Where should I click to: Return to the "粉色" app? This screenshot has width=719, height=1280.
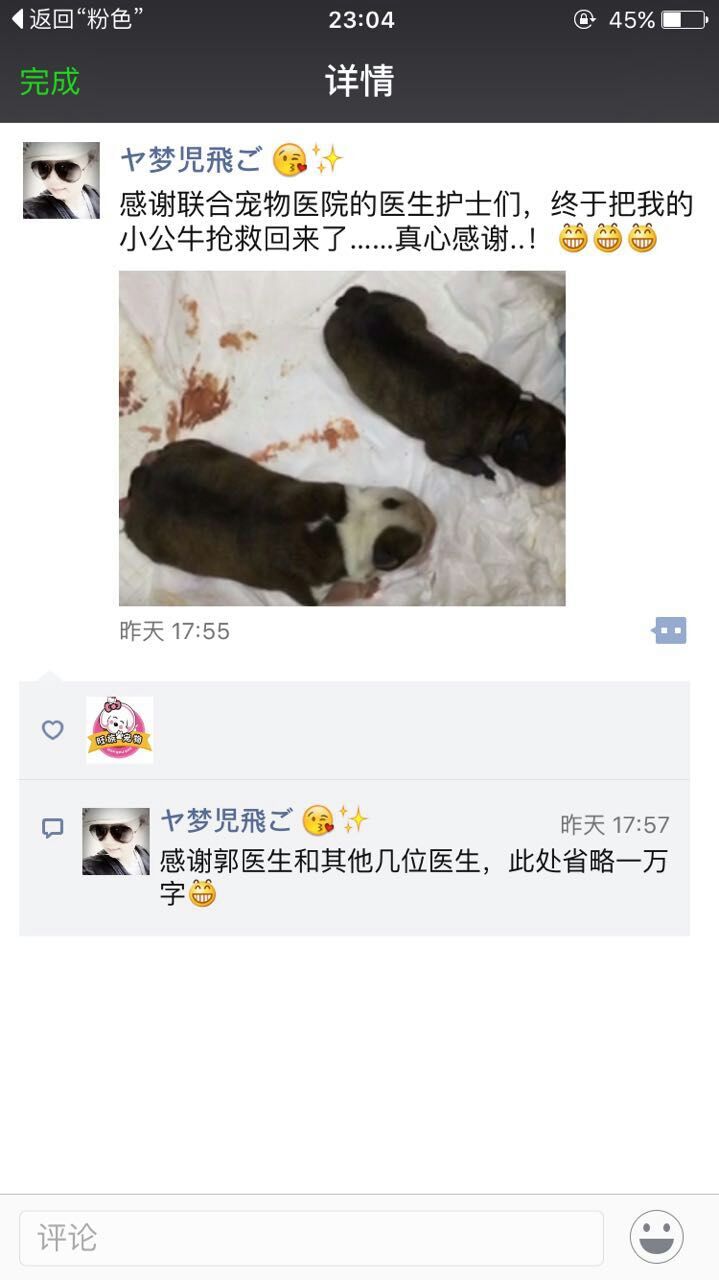(x=77, y=19)
